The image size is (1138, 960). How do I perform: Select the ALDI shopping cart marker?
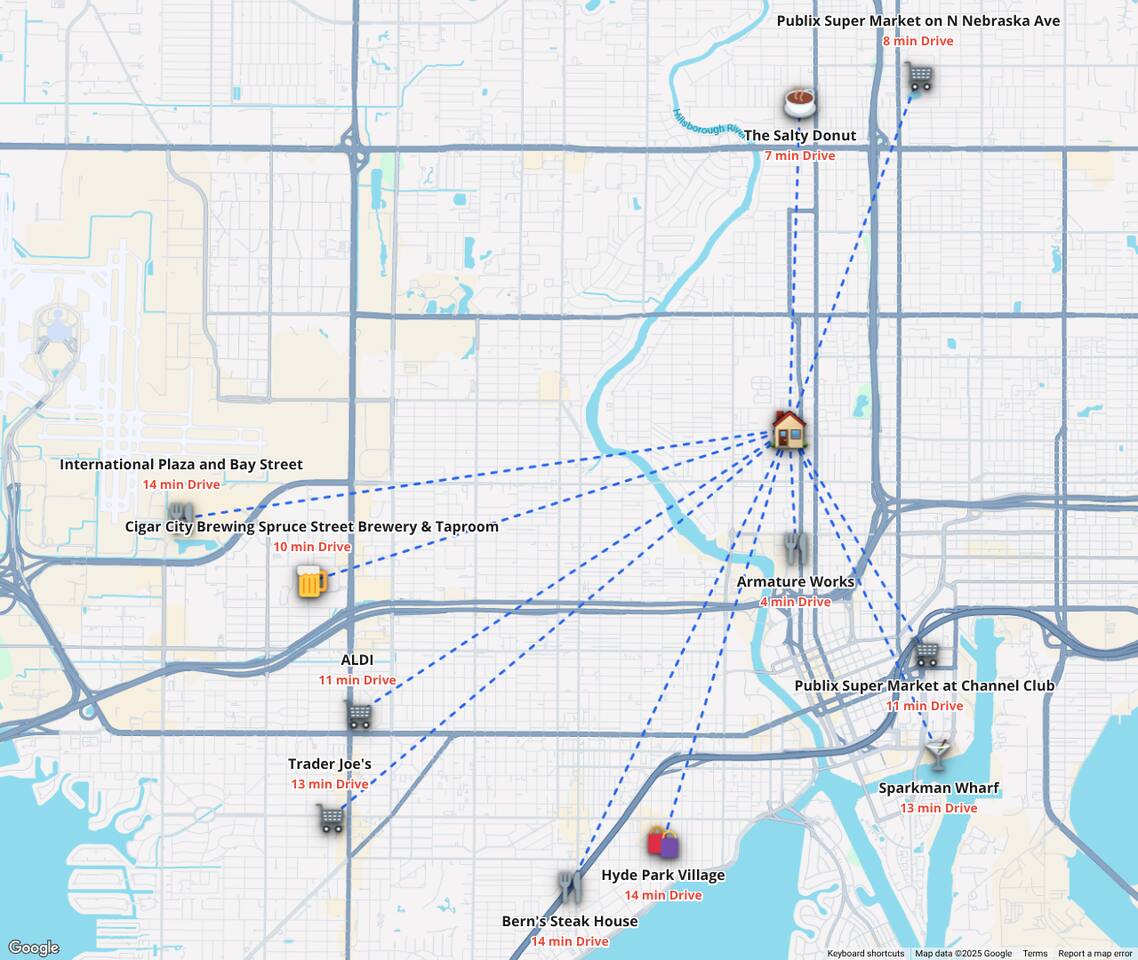(359, 715)
